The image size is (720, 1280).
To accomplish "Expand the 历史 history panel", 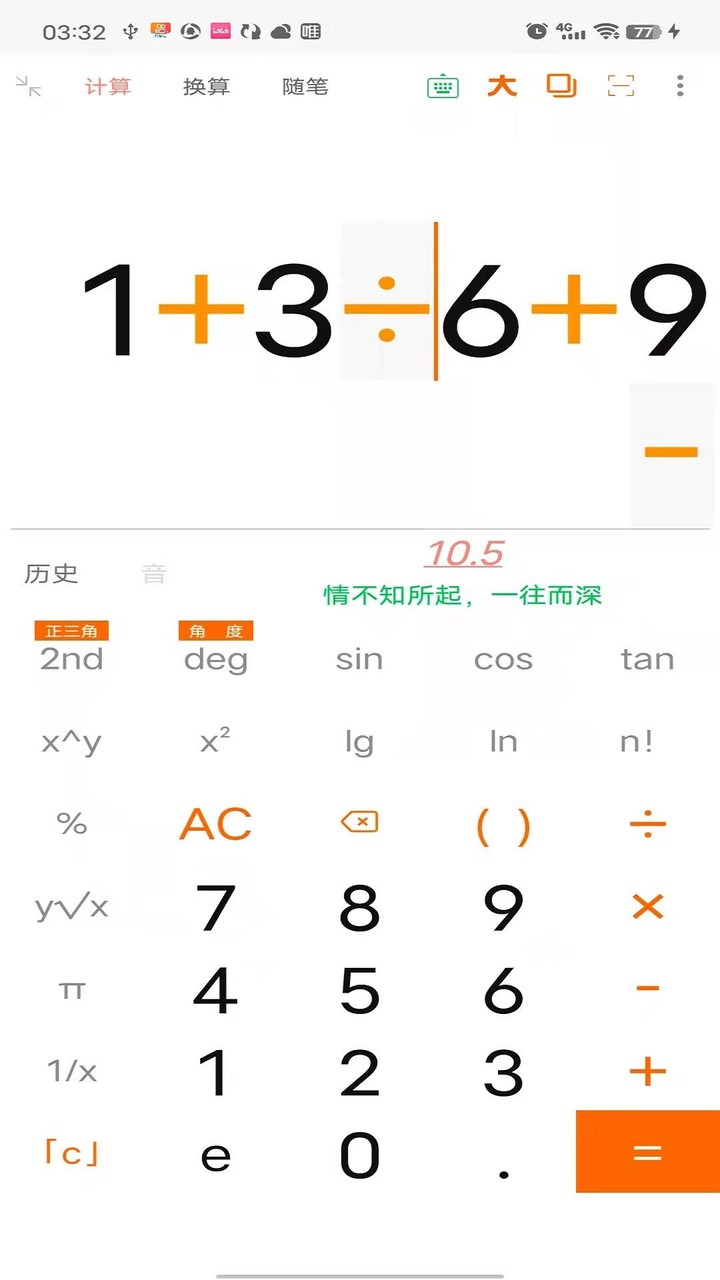I will [x=51, y=575].
